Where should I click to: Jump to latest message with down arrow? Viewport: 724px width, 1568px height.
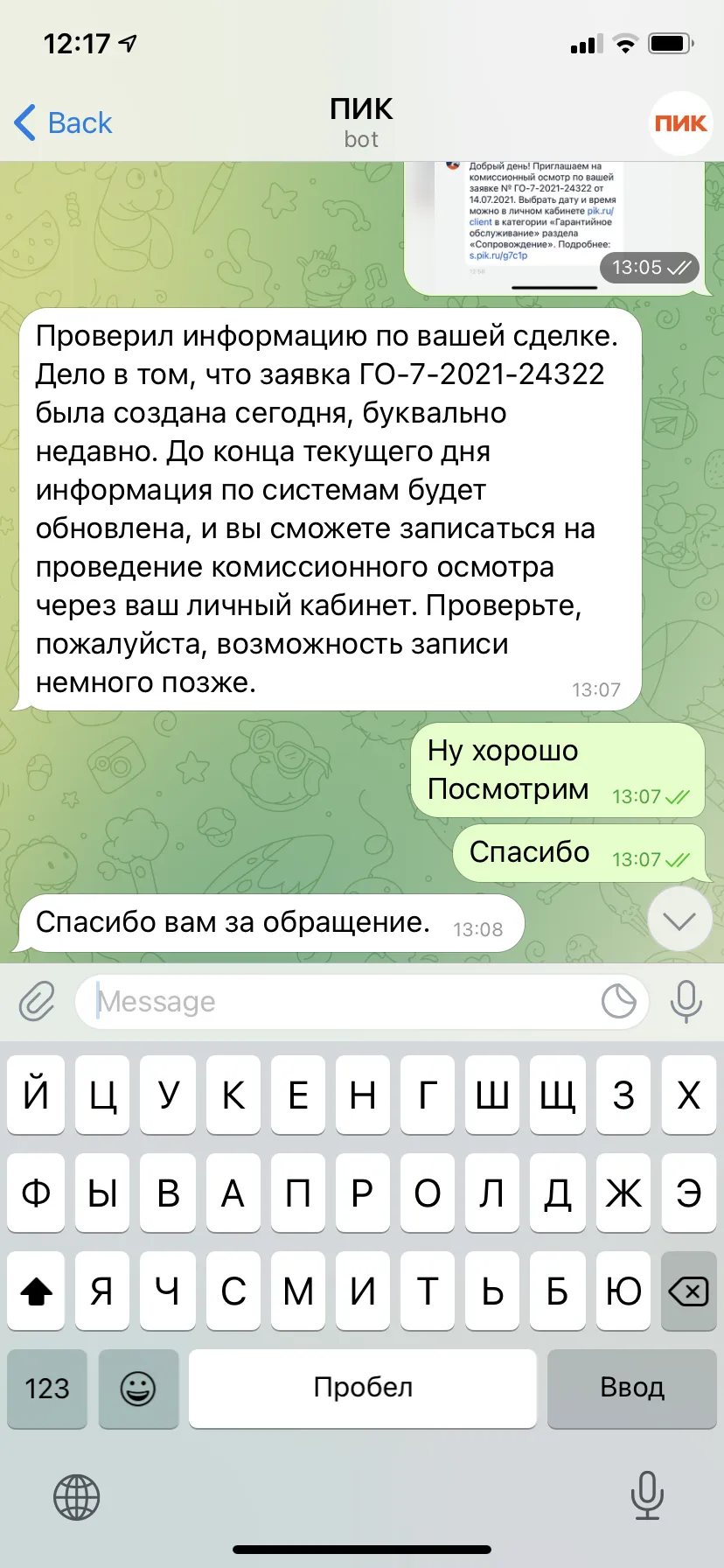[x=679, y=920]
